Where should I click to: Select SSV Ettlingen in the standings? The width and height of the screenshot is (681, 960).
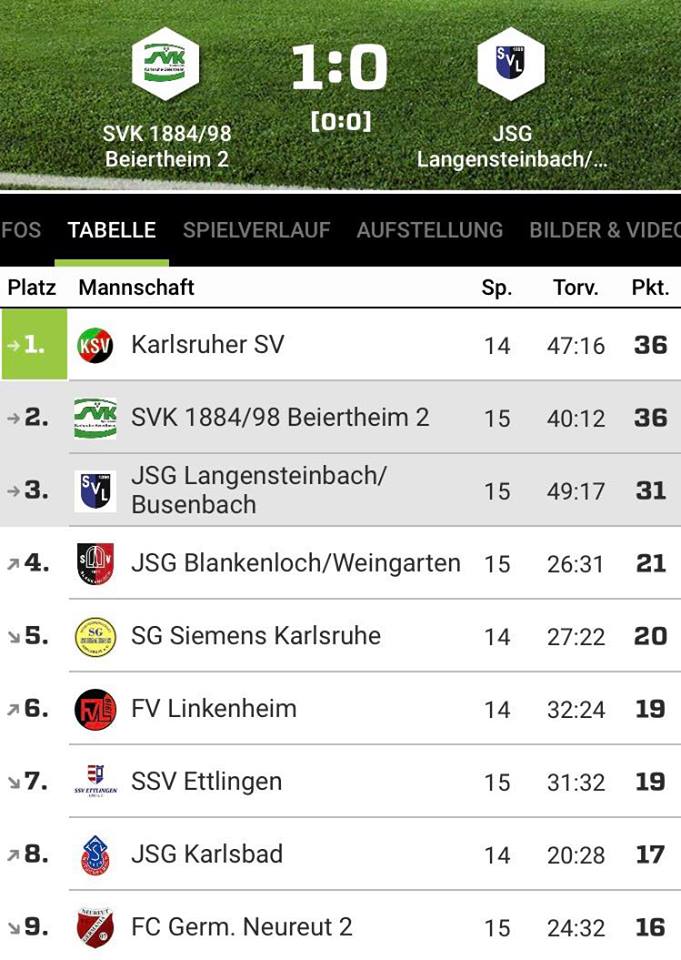click(x=206, y=782)
